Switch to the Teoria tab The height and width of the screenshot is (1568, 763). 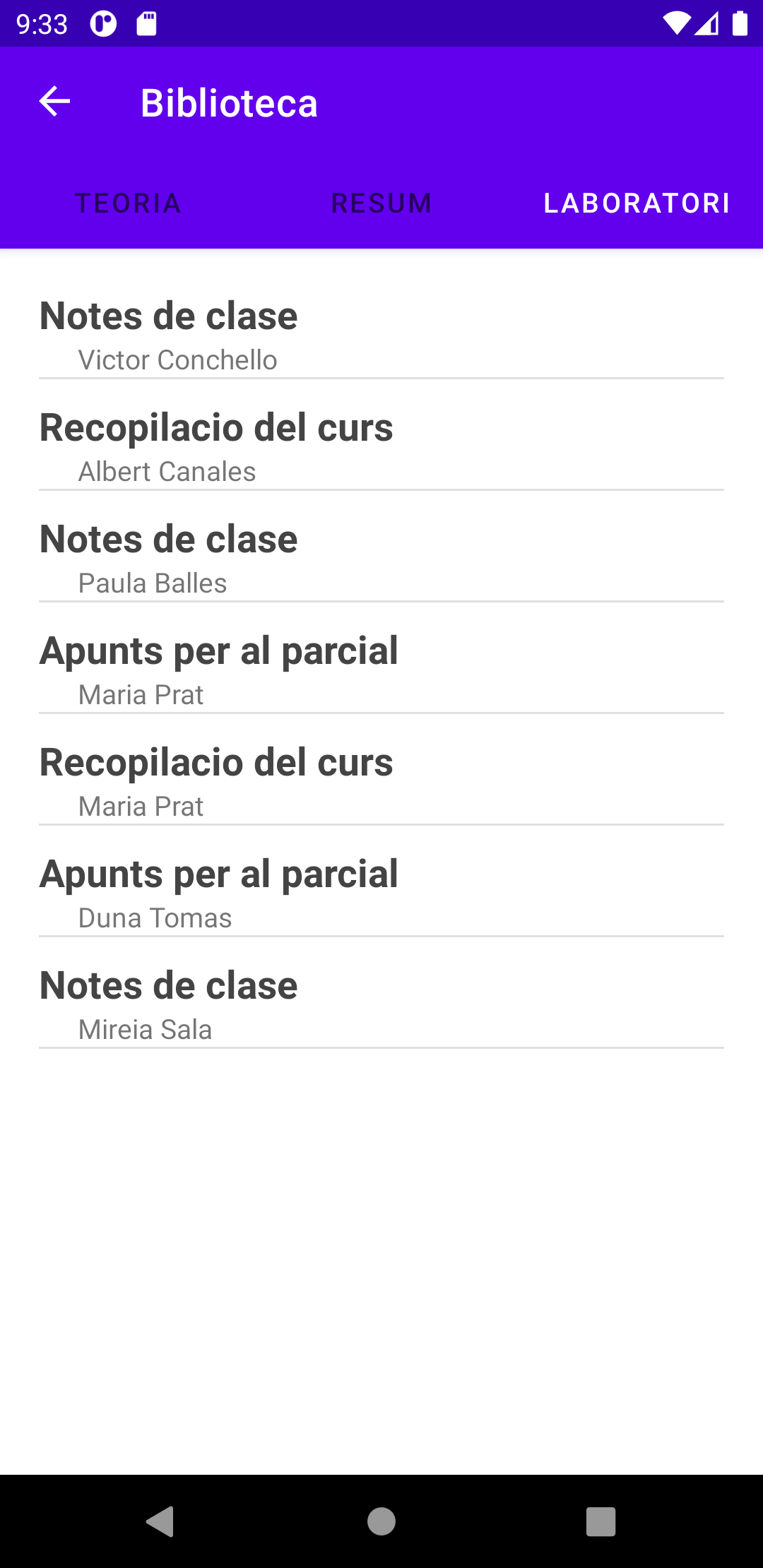pyautogui.click(x=128, y=203)
